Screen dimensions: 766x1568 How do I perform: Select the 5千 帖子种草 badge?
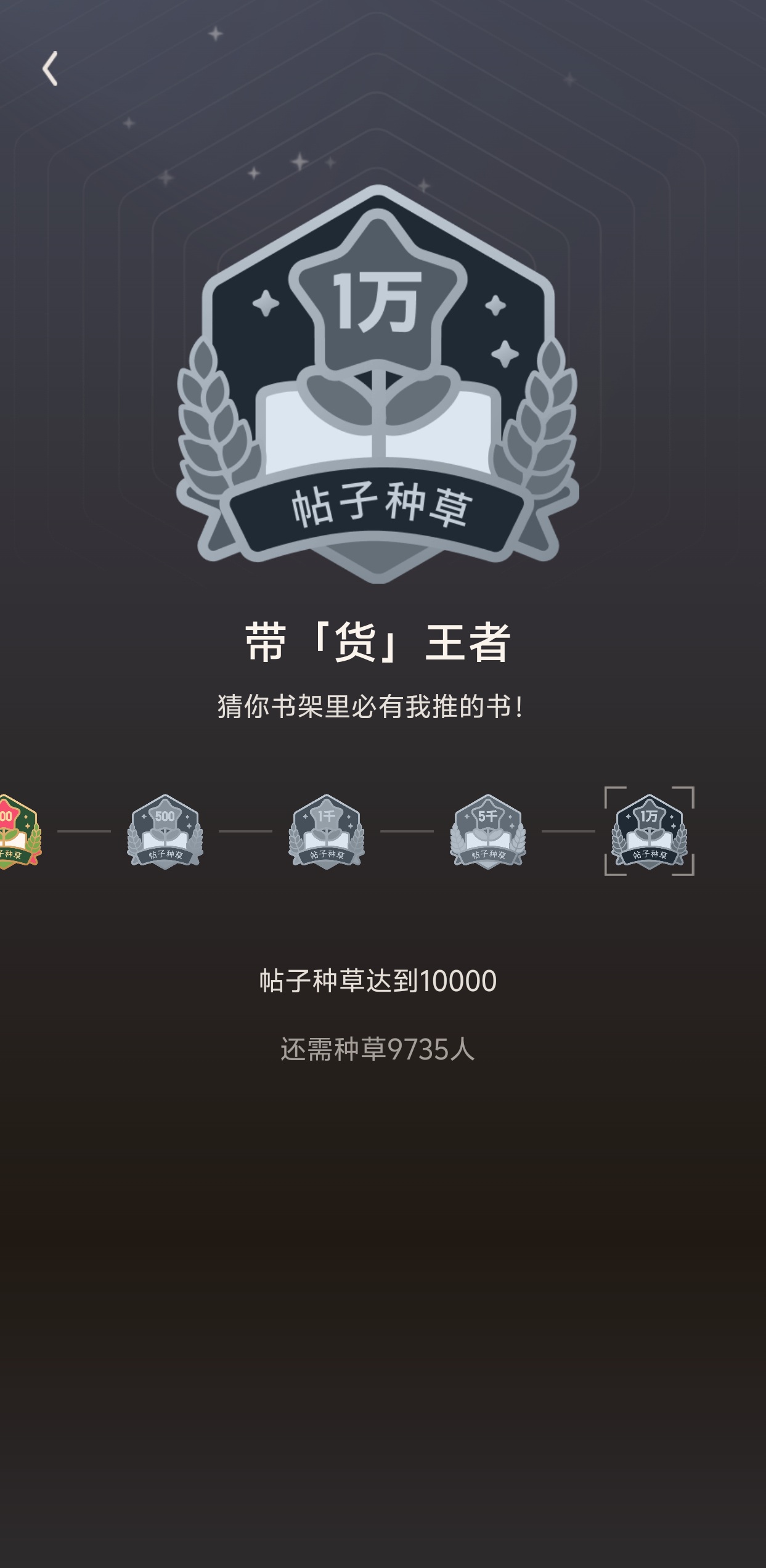pos(488,831)
